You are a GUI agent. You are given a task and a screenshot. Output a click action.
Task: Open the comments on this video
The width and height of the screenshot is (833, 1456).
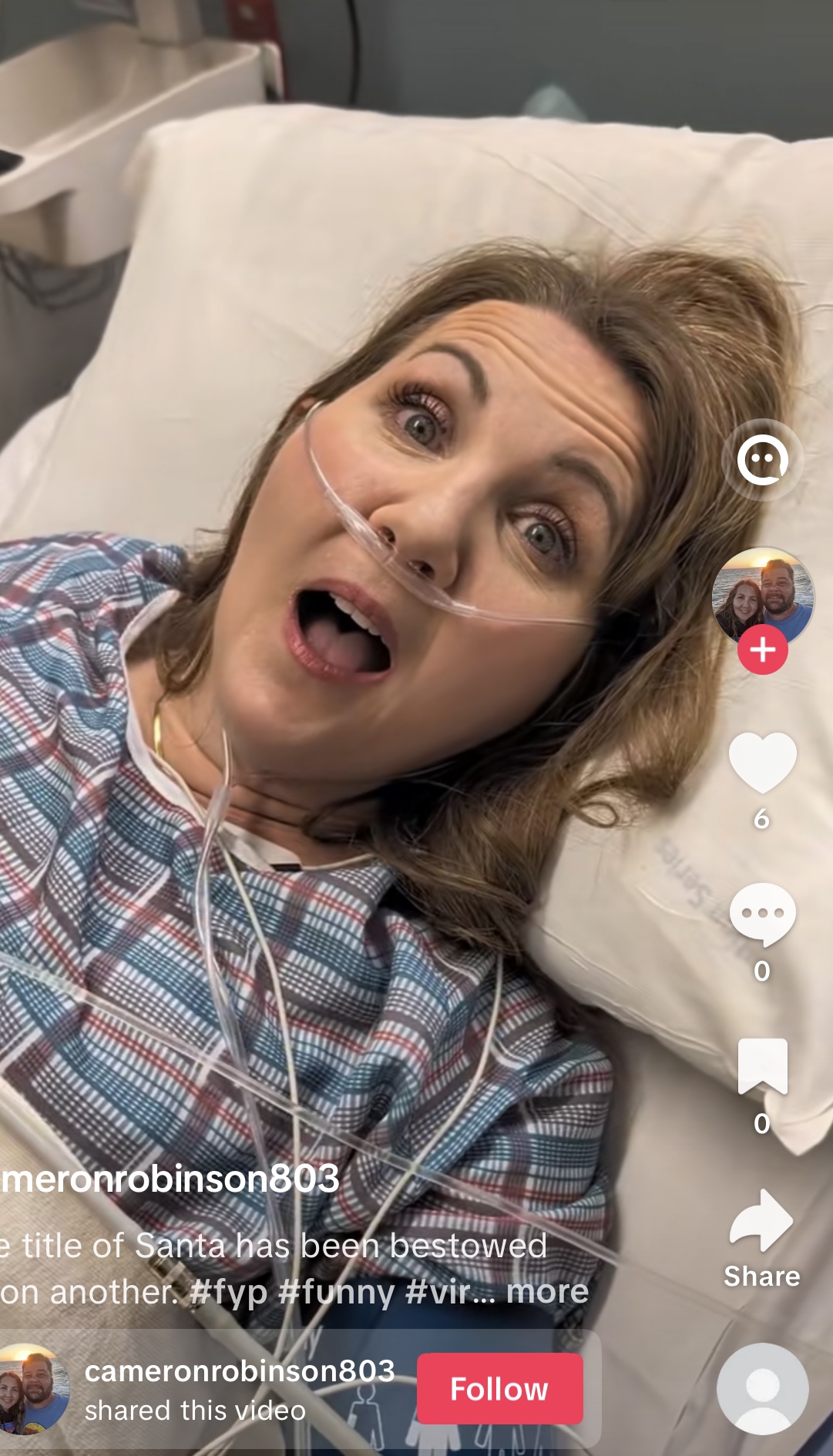[762, 914]
